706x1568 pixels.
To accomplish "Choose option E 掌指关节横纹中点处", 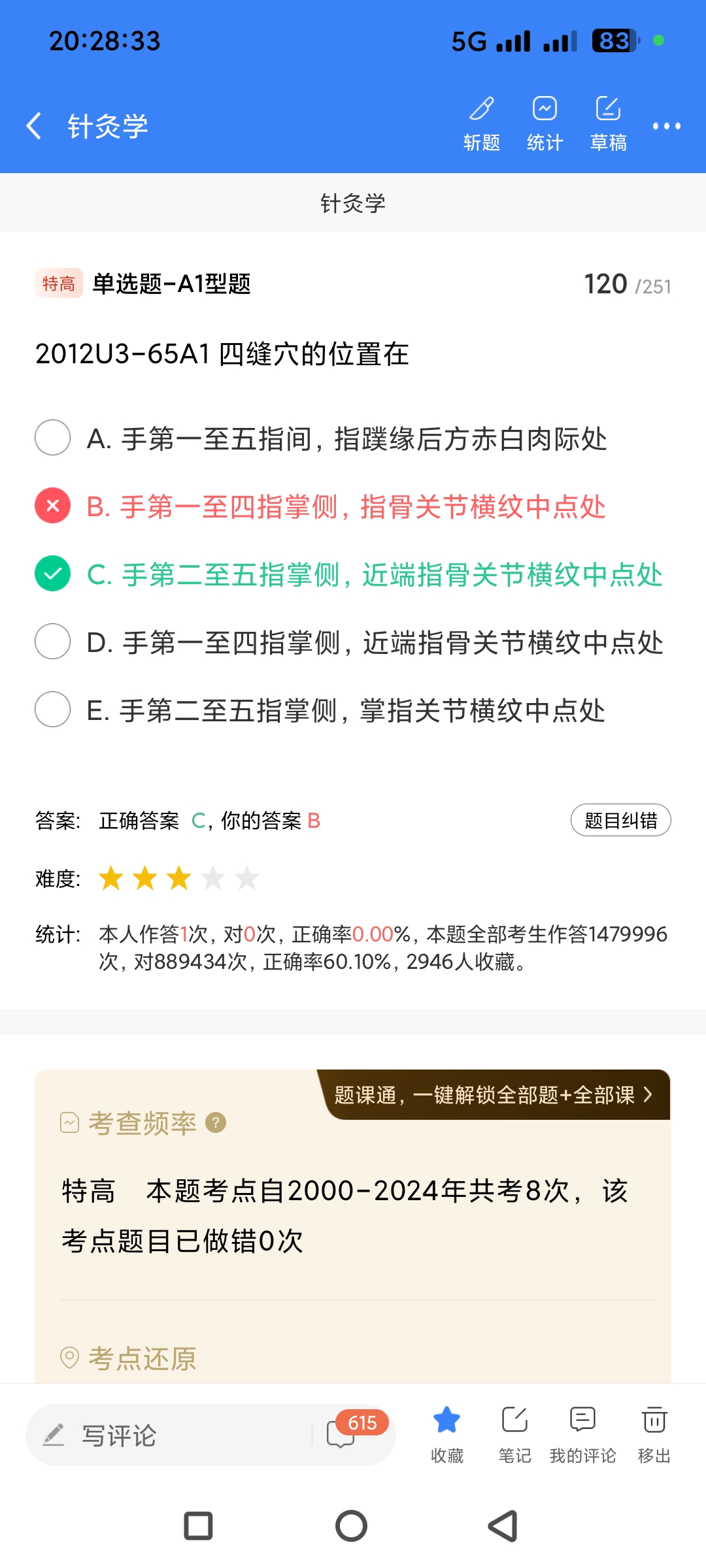I will pos(53,710).
